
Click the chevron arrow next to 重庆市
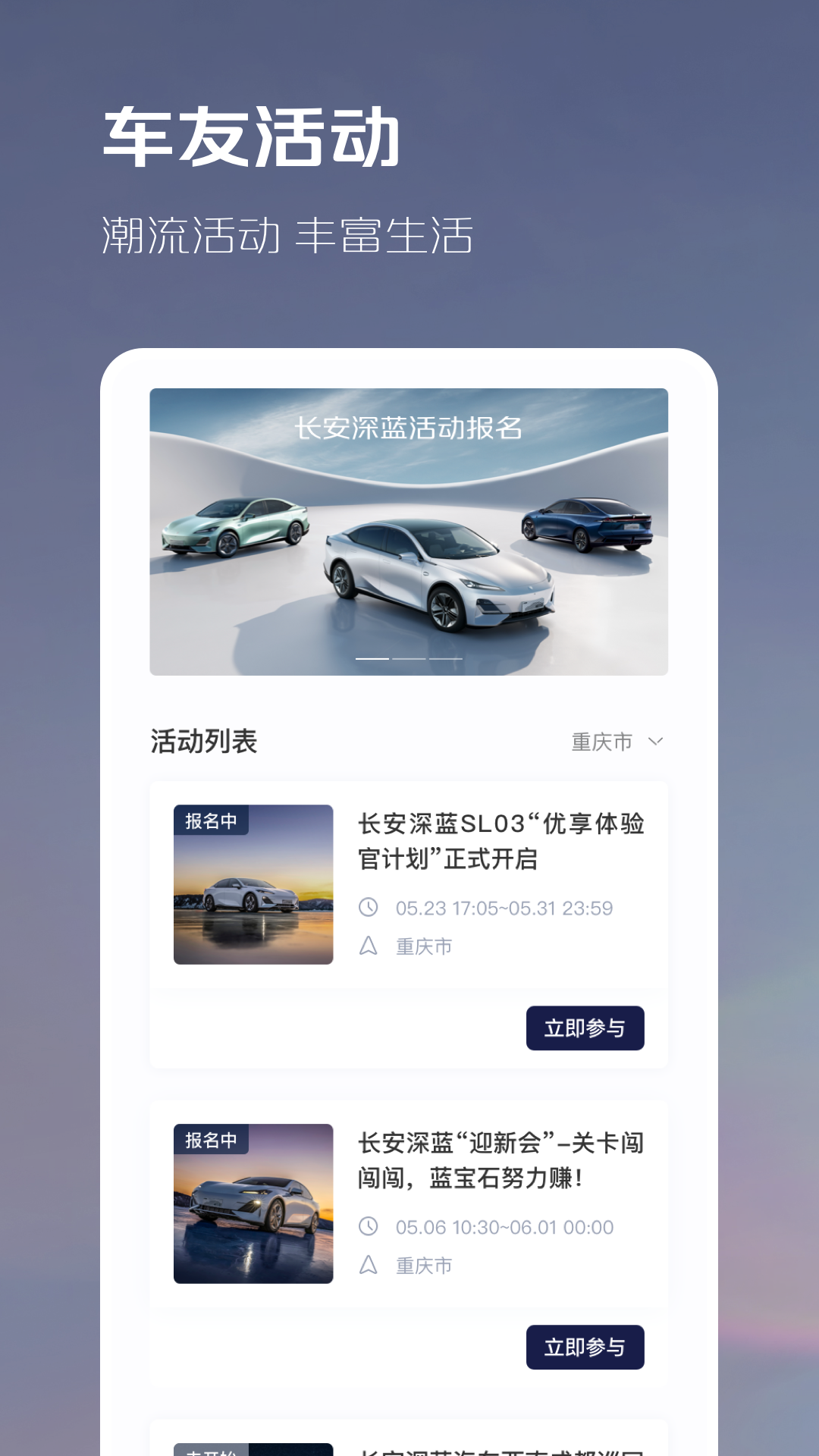coord(657,742)
